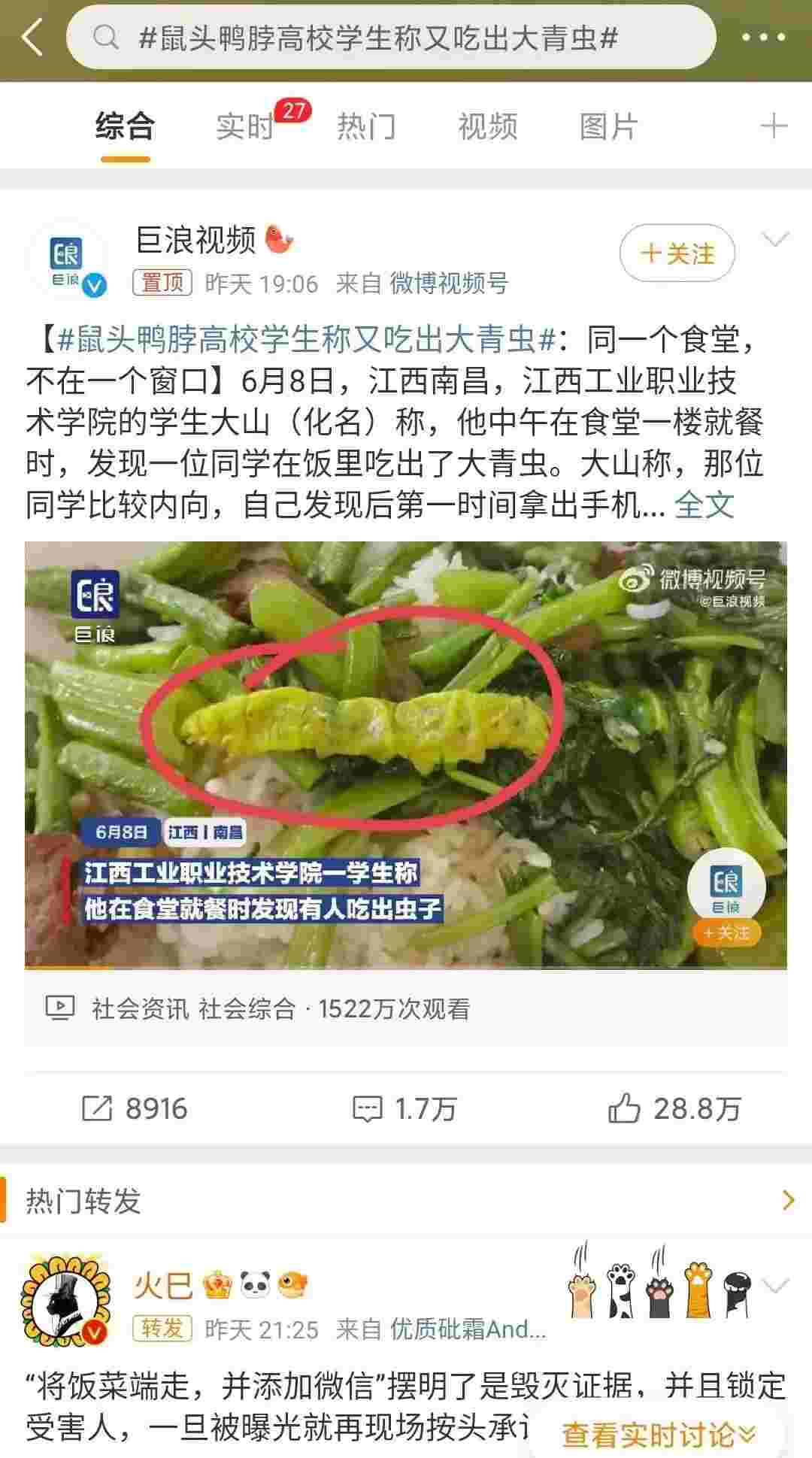Open the comments showing 1.7万
The height and width of the screenshot is (1458, 812).
tap(404, 1108)
